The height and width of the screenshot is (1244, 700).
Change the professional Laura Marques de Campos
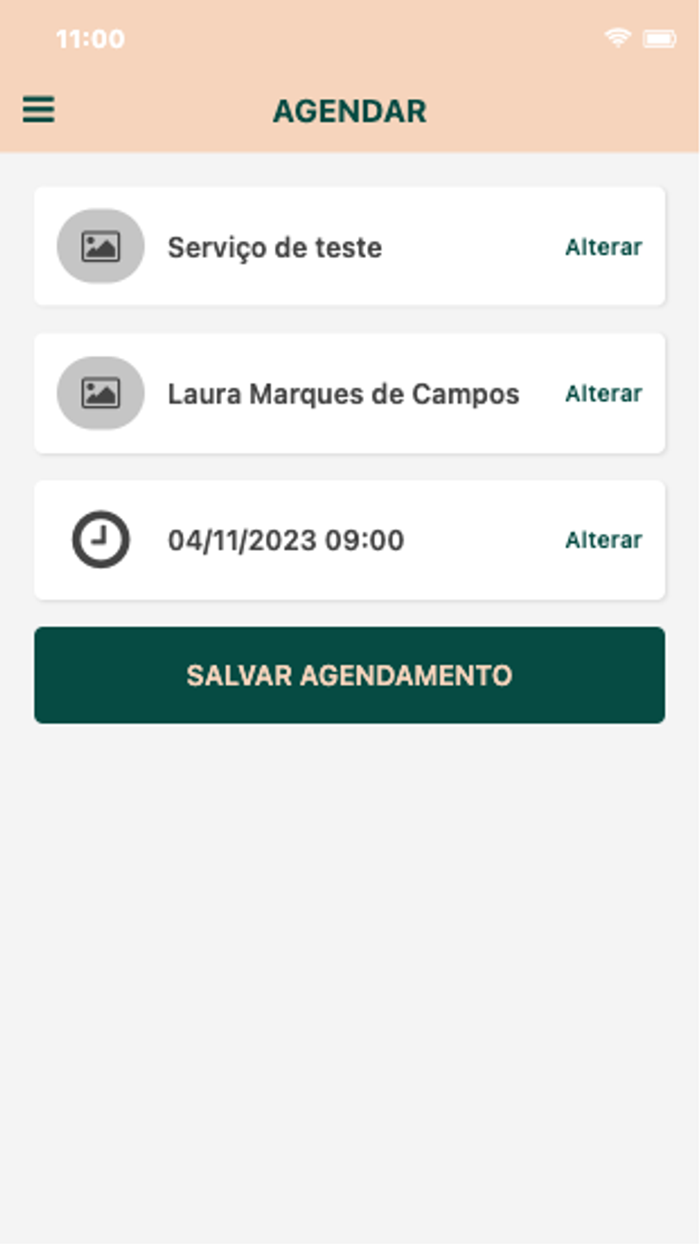click(x=603, y=394)
